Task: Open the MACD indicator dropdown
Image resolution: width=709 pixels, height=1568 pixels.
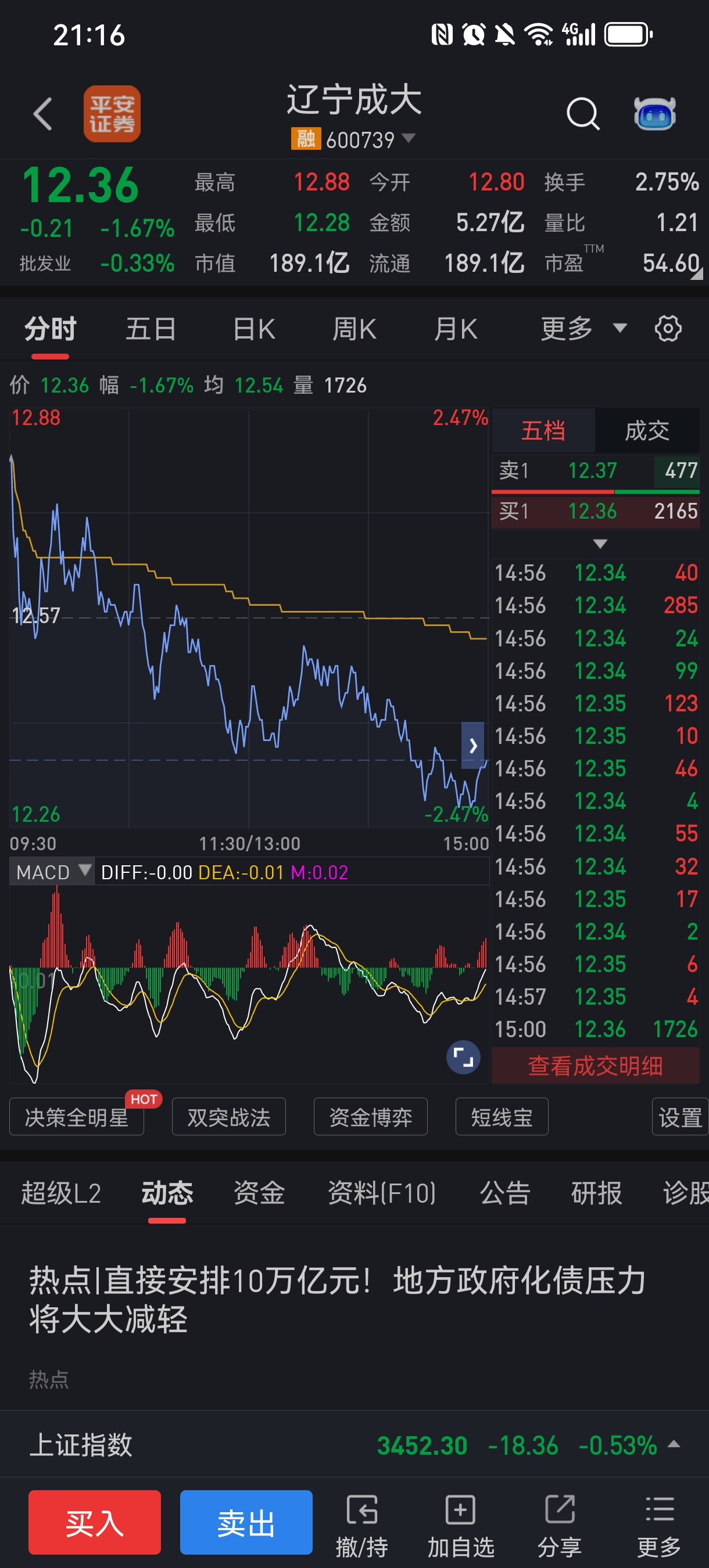Action: click(x=52, y=872)
